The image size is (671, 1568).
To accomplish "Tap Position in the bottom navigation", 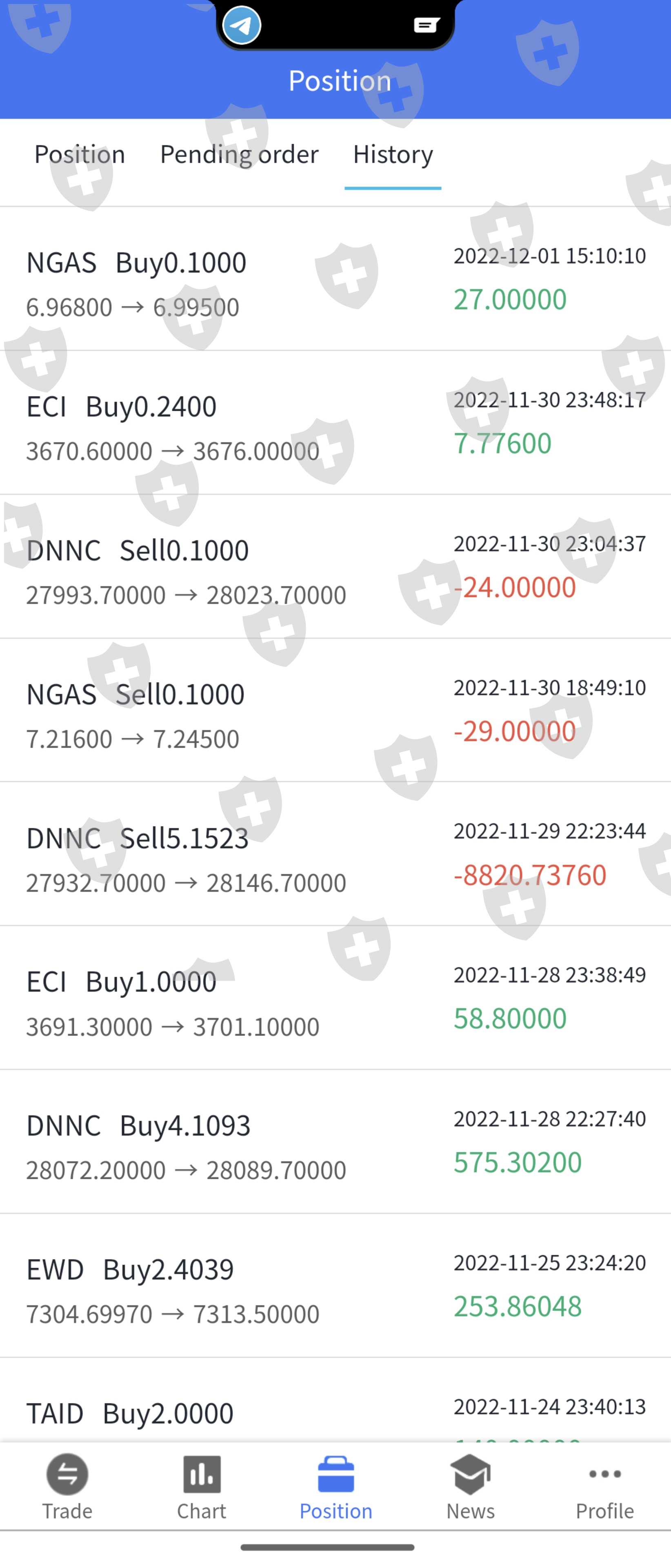I will click(336, 1486).
